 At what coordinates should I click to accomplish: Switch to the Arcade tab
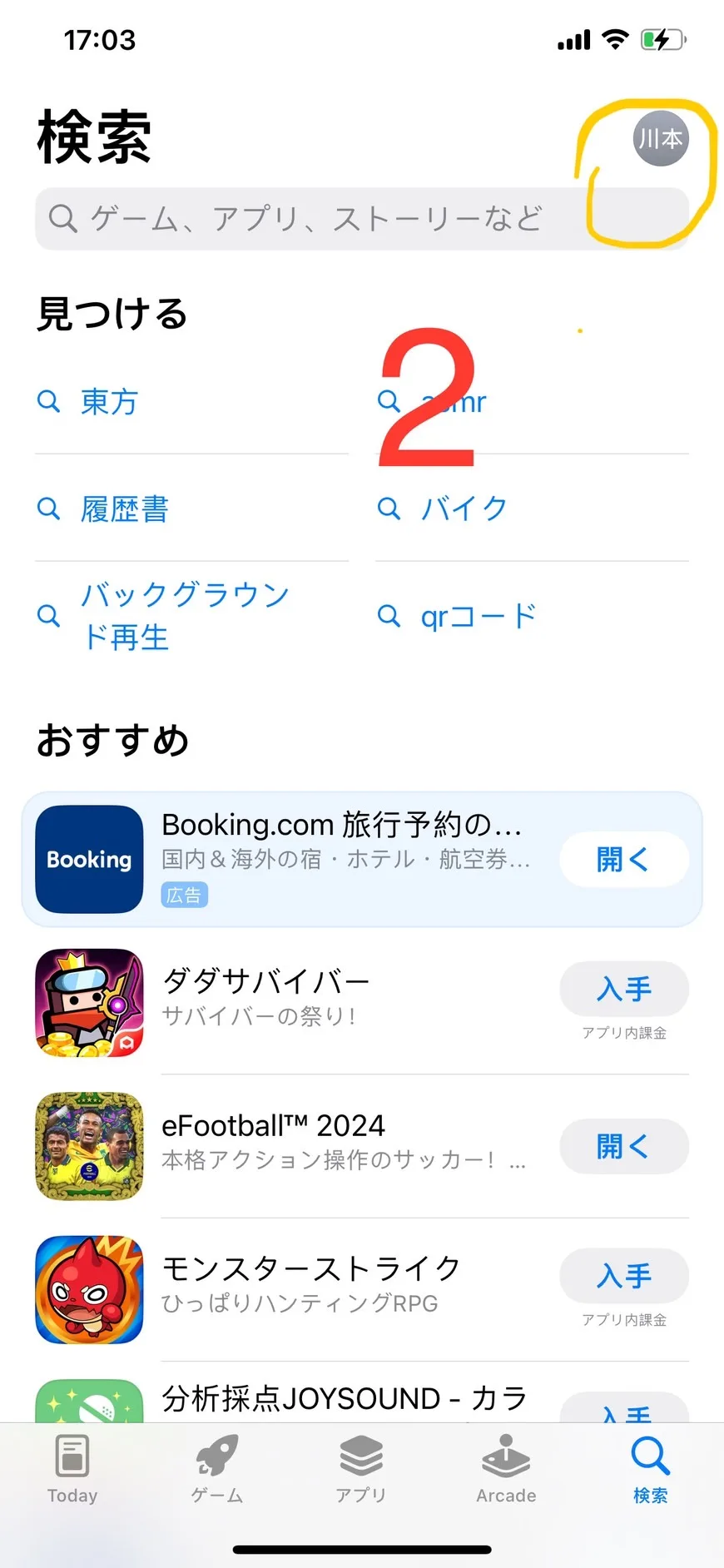pos(506,1469)
